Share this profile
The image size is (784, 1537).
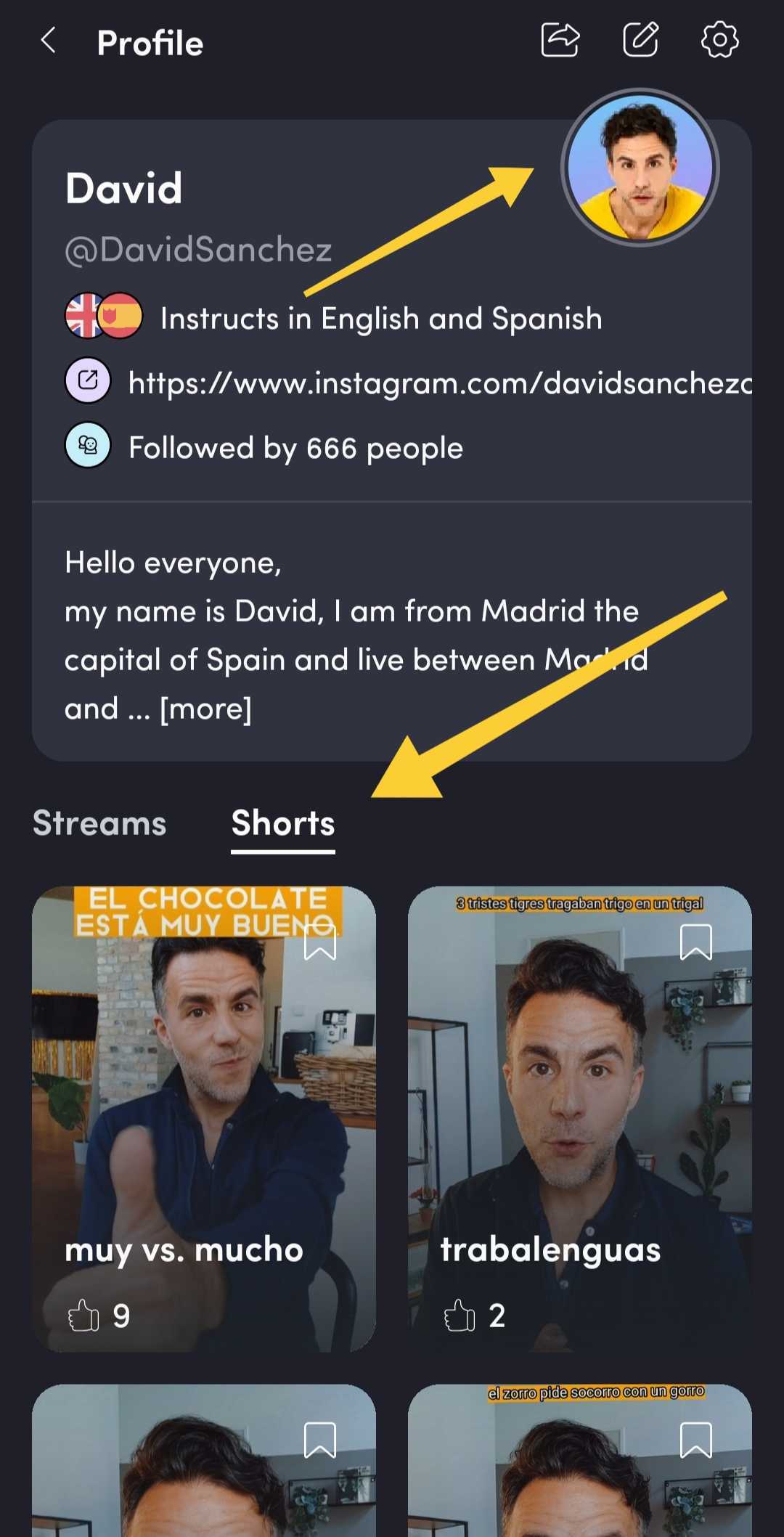(560, 40)
